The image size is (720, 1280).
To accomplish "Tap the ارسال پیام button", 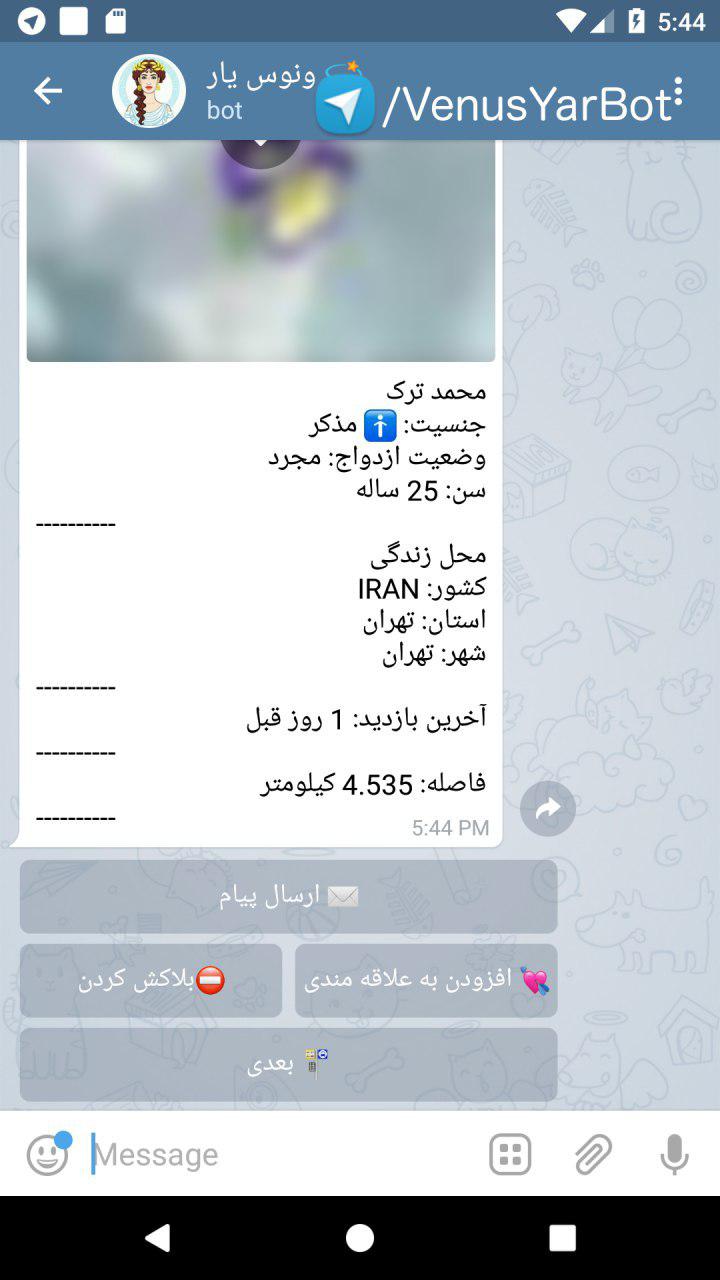I will (x=288, y=896).
